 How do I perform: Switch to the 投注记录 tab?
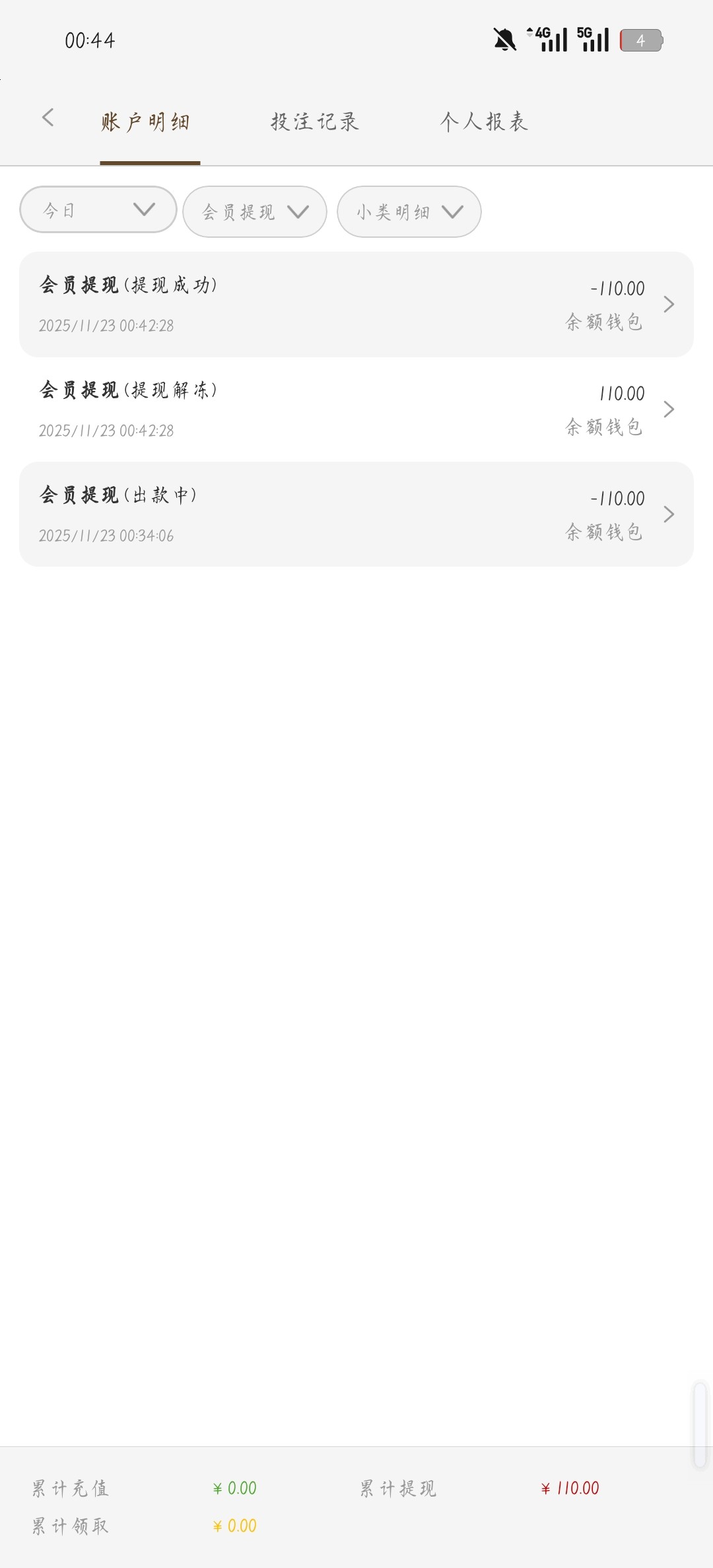click(x=314, y=122)
